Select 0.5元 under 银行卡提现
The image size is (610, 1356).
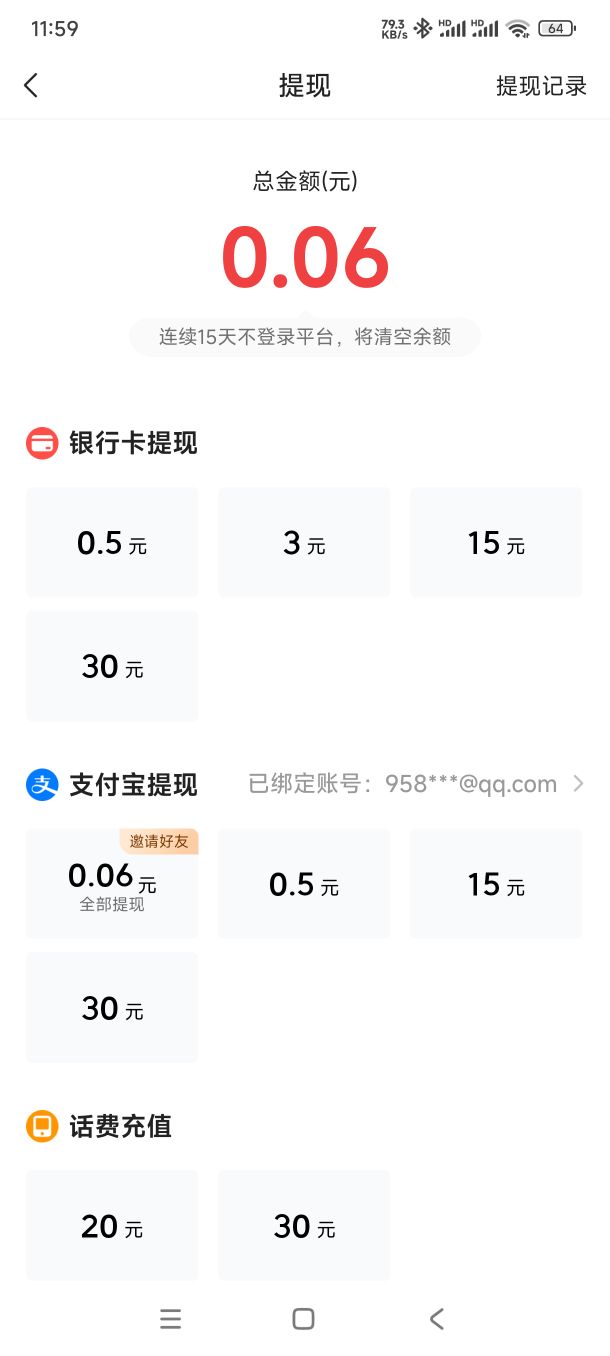(x=112, y=543)
